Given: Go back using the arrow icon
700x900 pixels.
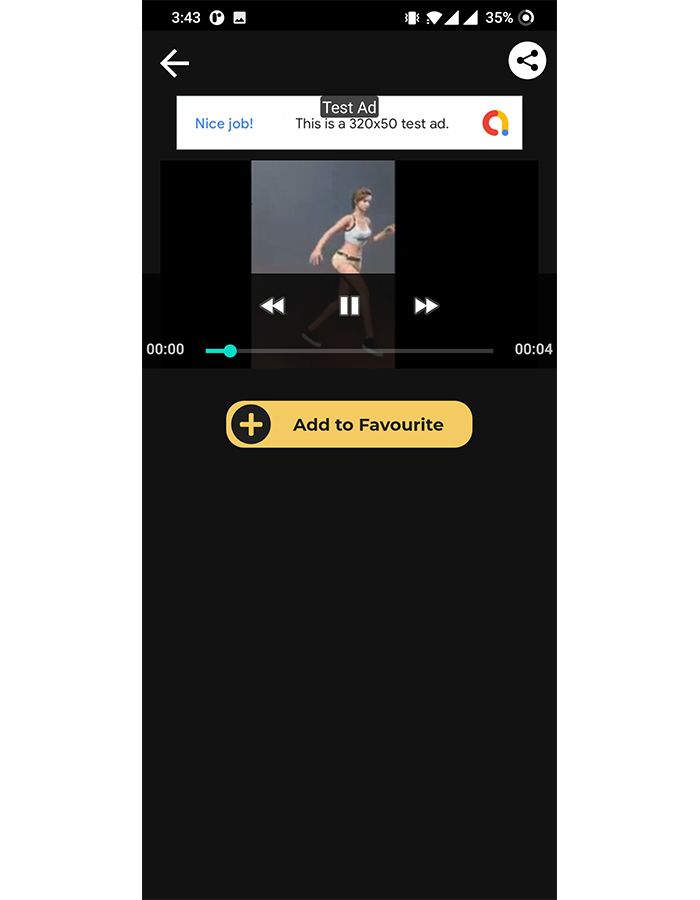Looking at the screenshot, I should coord(174,64).
